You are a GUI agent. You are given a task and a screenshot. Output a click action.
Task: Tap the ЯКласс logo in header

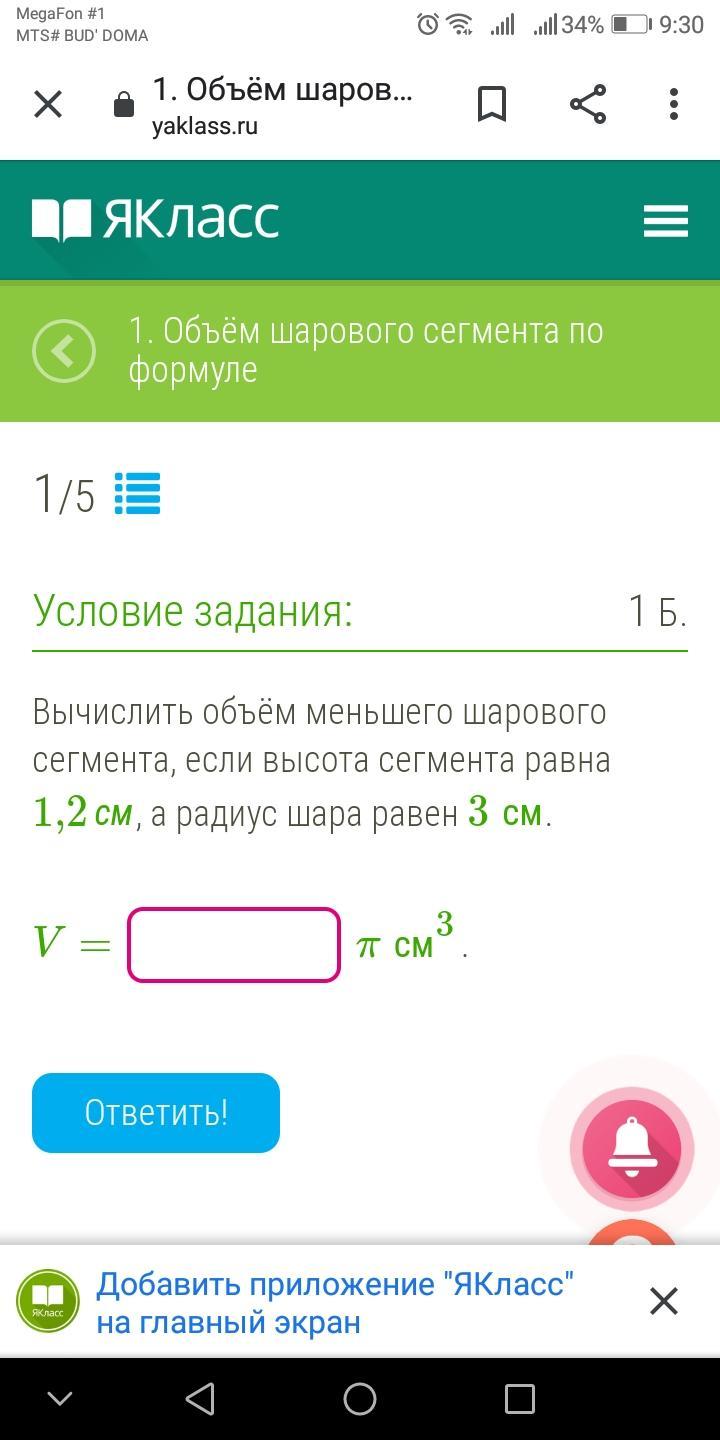point(156,220)
